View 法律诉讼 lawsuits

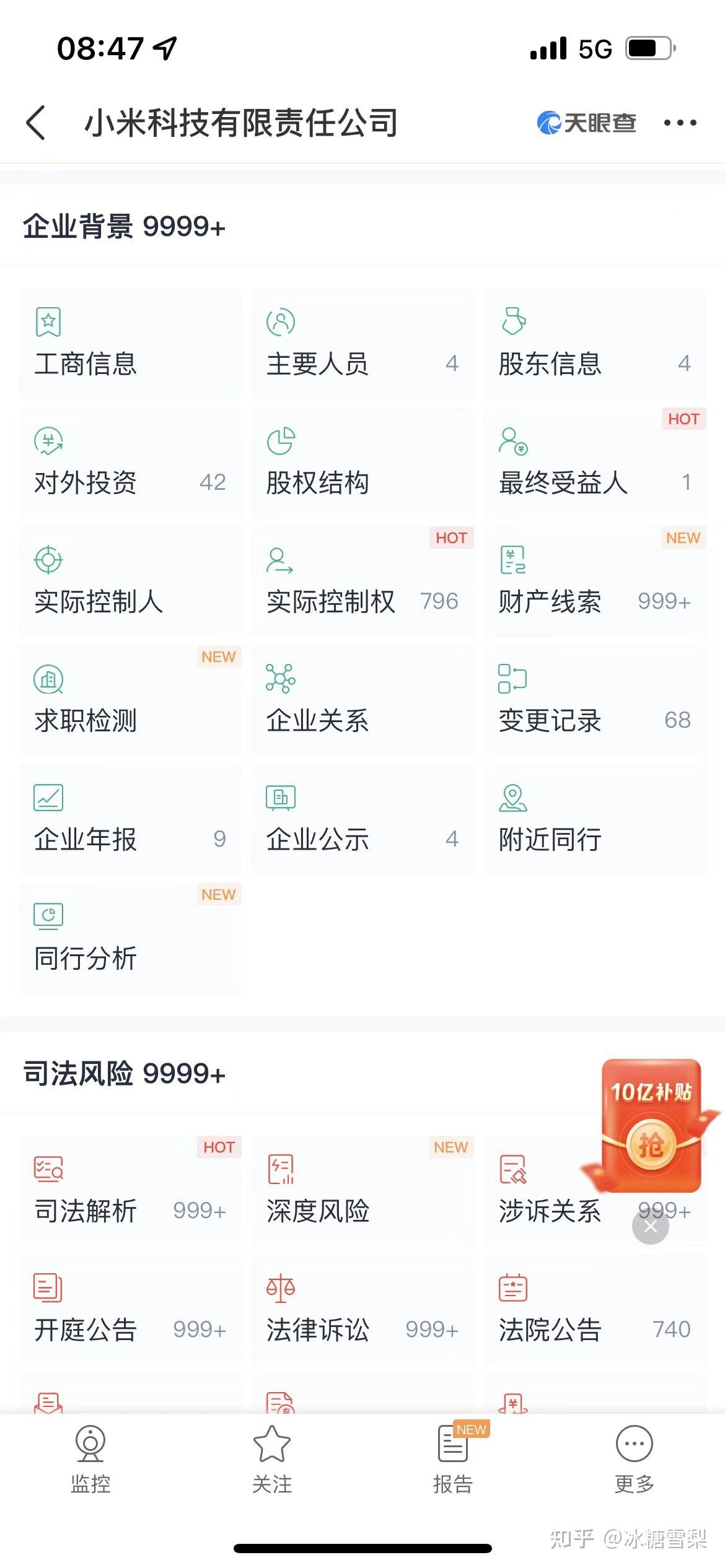(x=362, y=1310)
